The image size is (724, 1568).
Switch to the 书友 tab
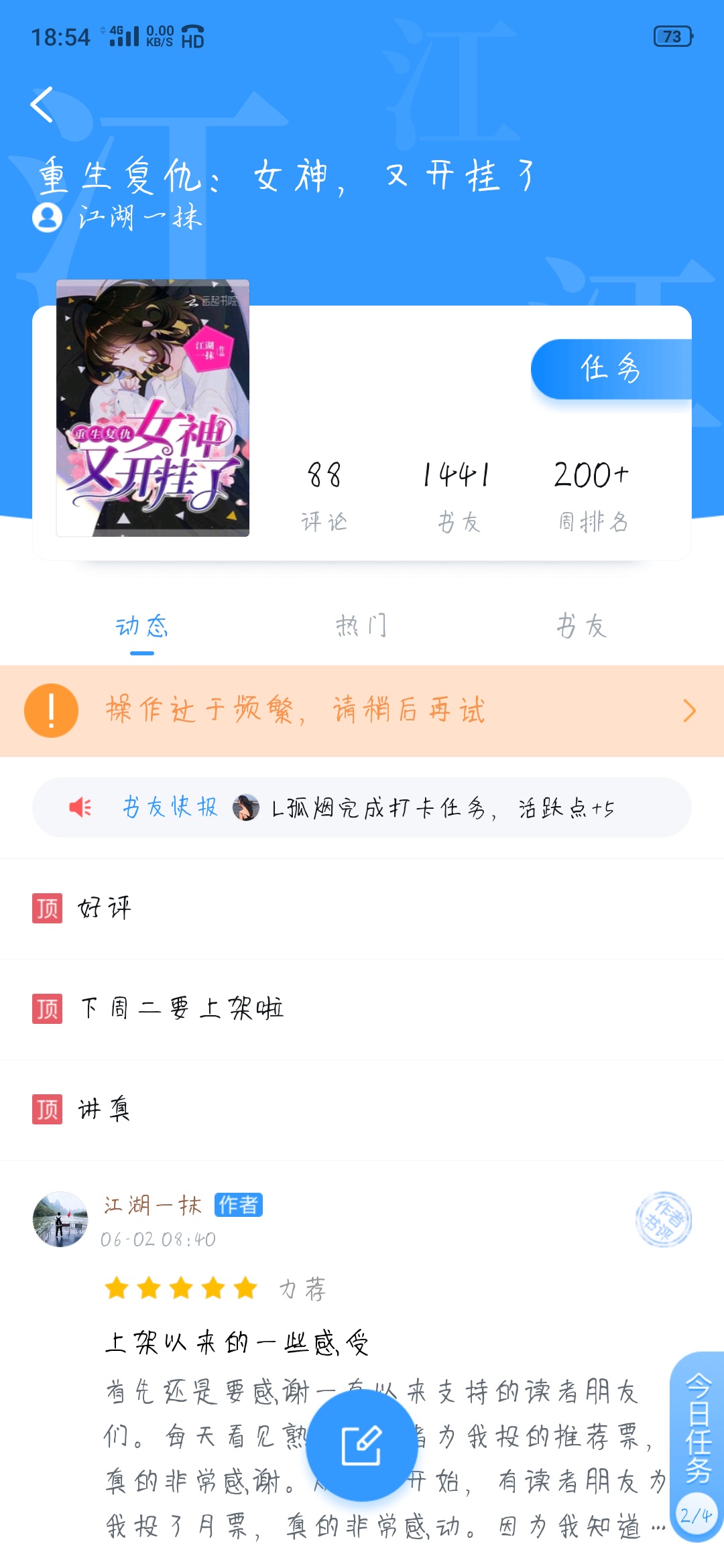point(581,626)
